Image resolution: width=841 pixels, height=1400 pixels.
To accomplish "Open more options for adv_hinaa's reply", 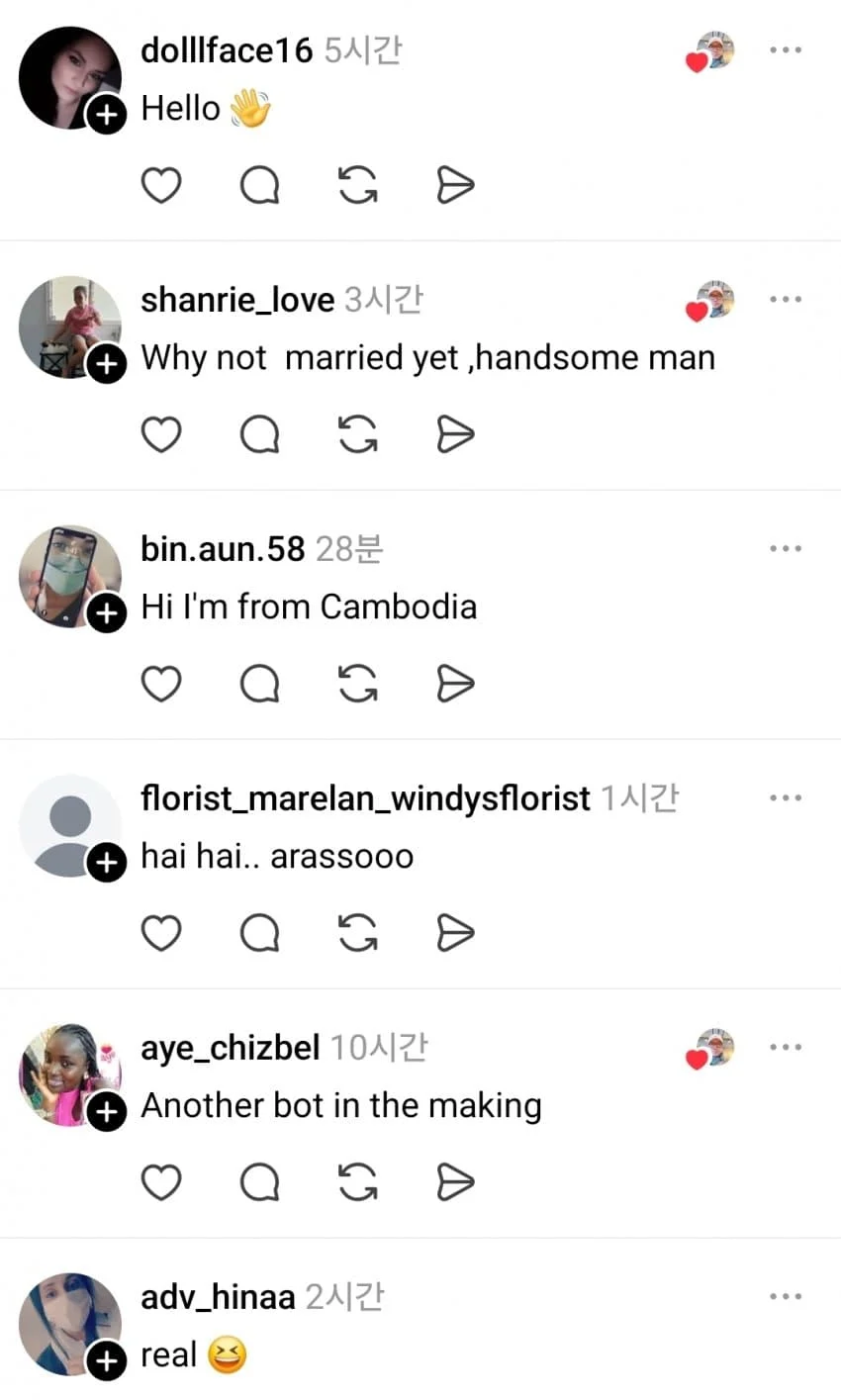I will pyautogui.click(x=785, y=1296).
